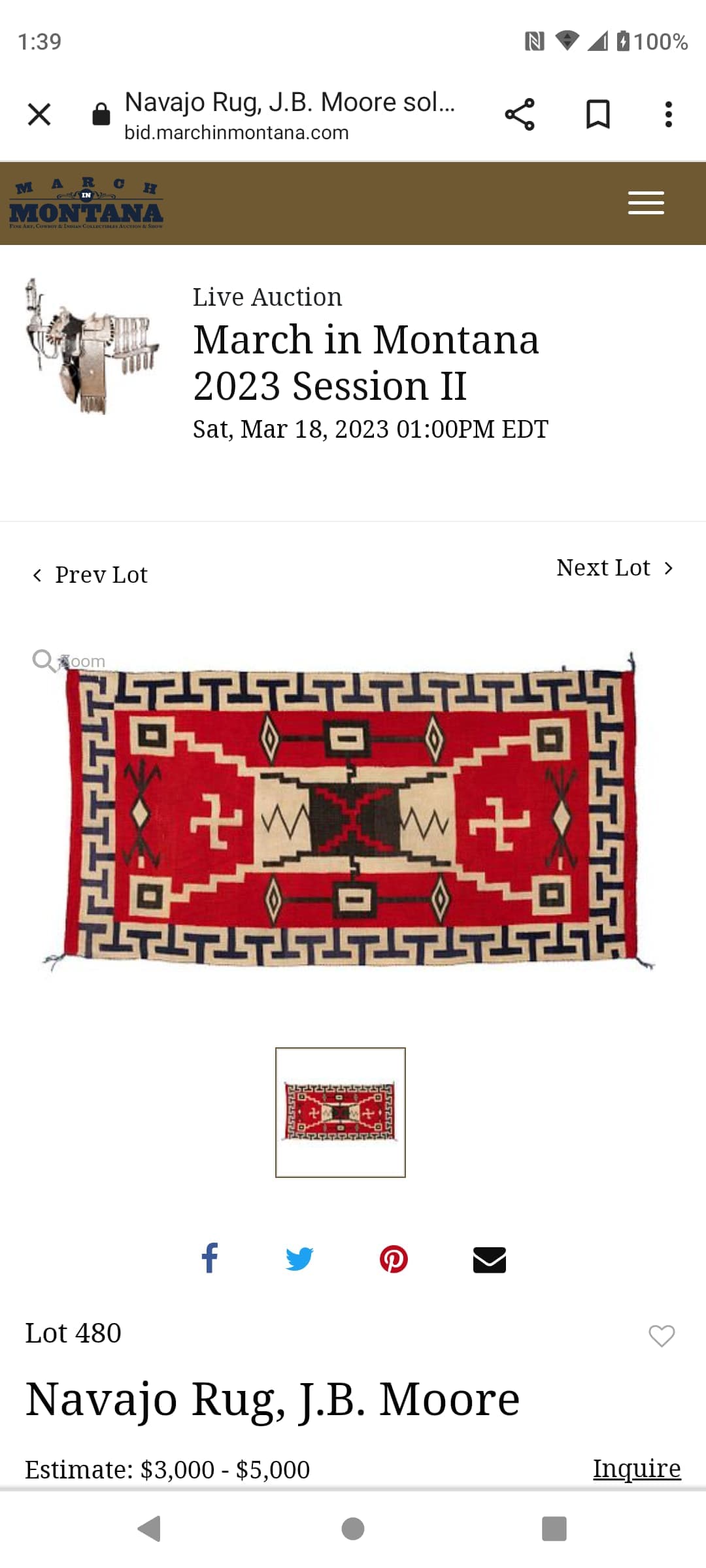Share the lot on Twitter

pos(299,1259)
